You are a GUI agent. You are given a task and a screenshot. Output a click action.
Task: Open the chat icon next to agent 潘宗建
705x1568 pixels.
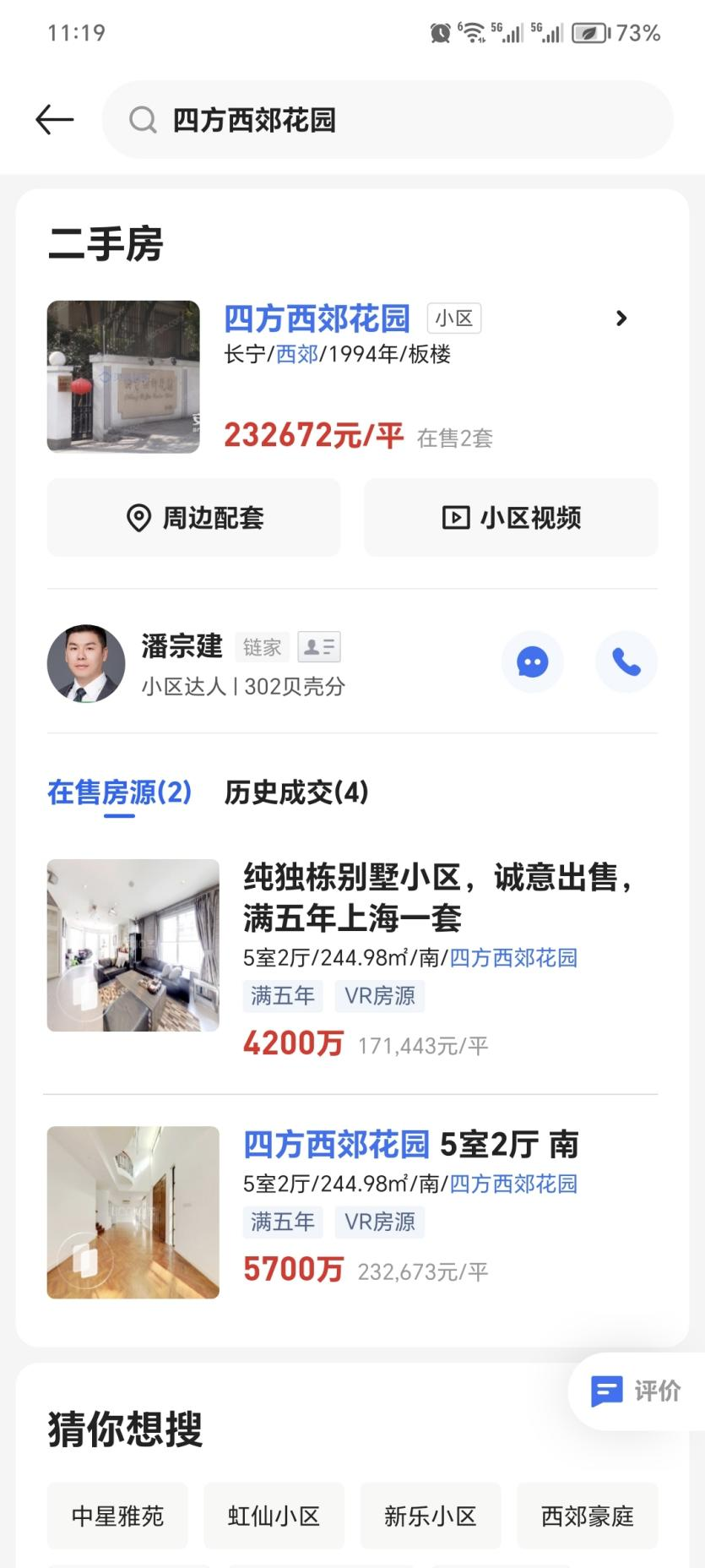point(532,662)
